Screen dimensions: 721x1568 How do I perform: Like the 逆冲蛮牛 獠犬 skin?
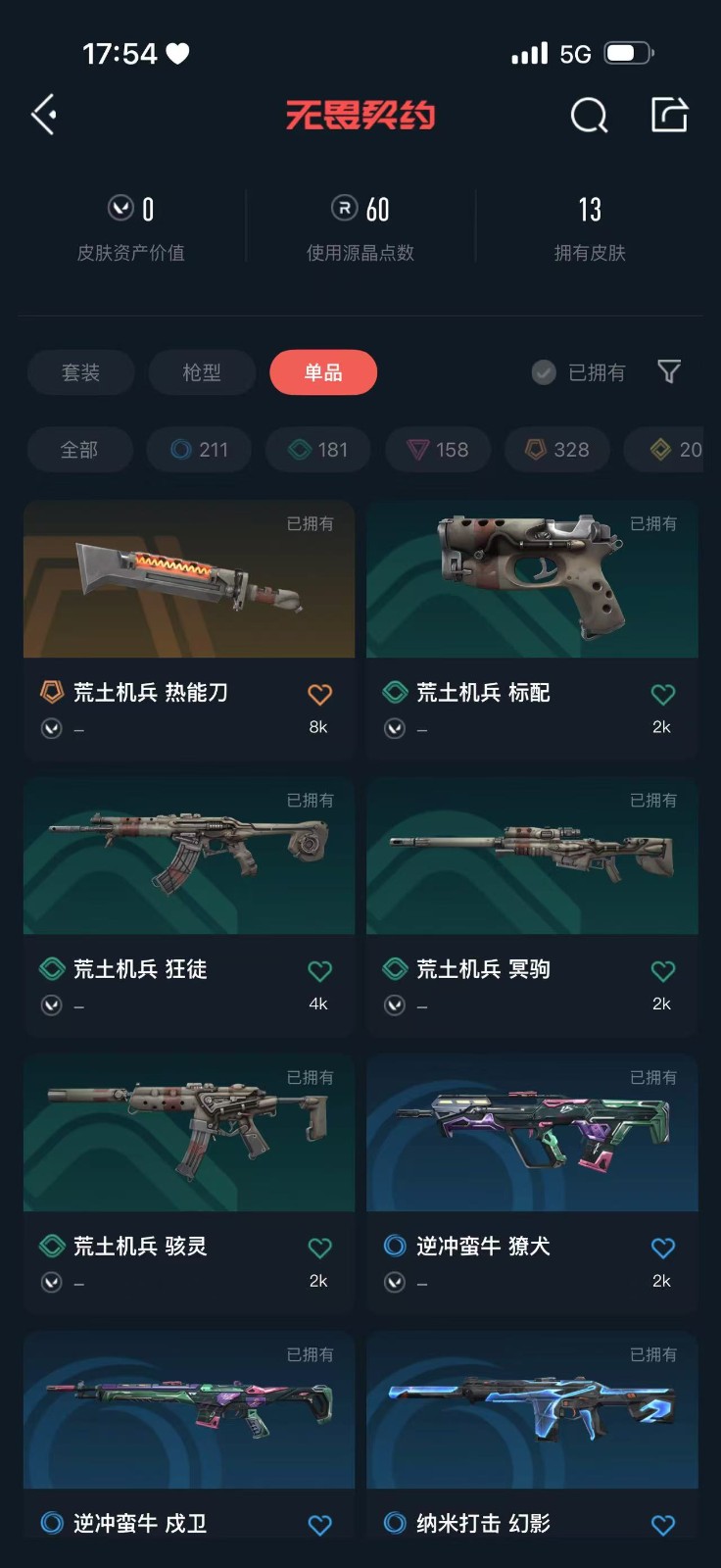click(x=663, y=1248)
